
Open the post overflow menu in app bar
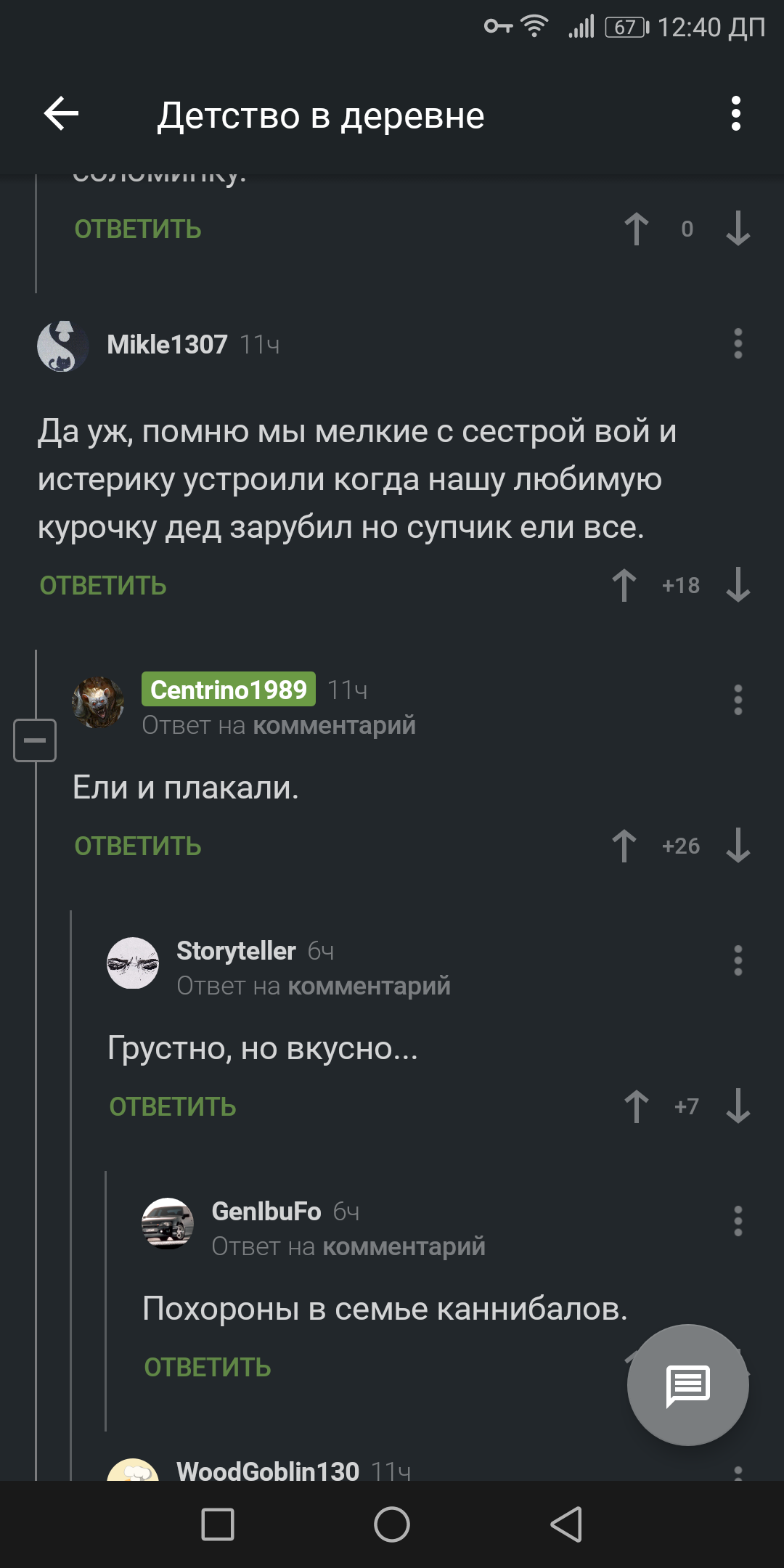click(x=736, y=114)
